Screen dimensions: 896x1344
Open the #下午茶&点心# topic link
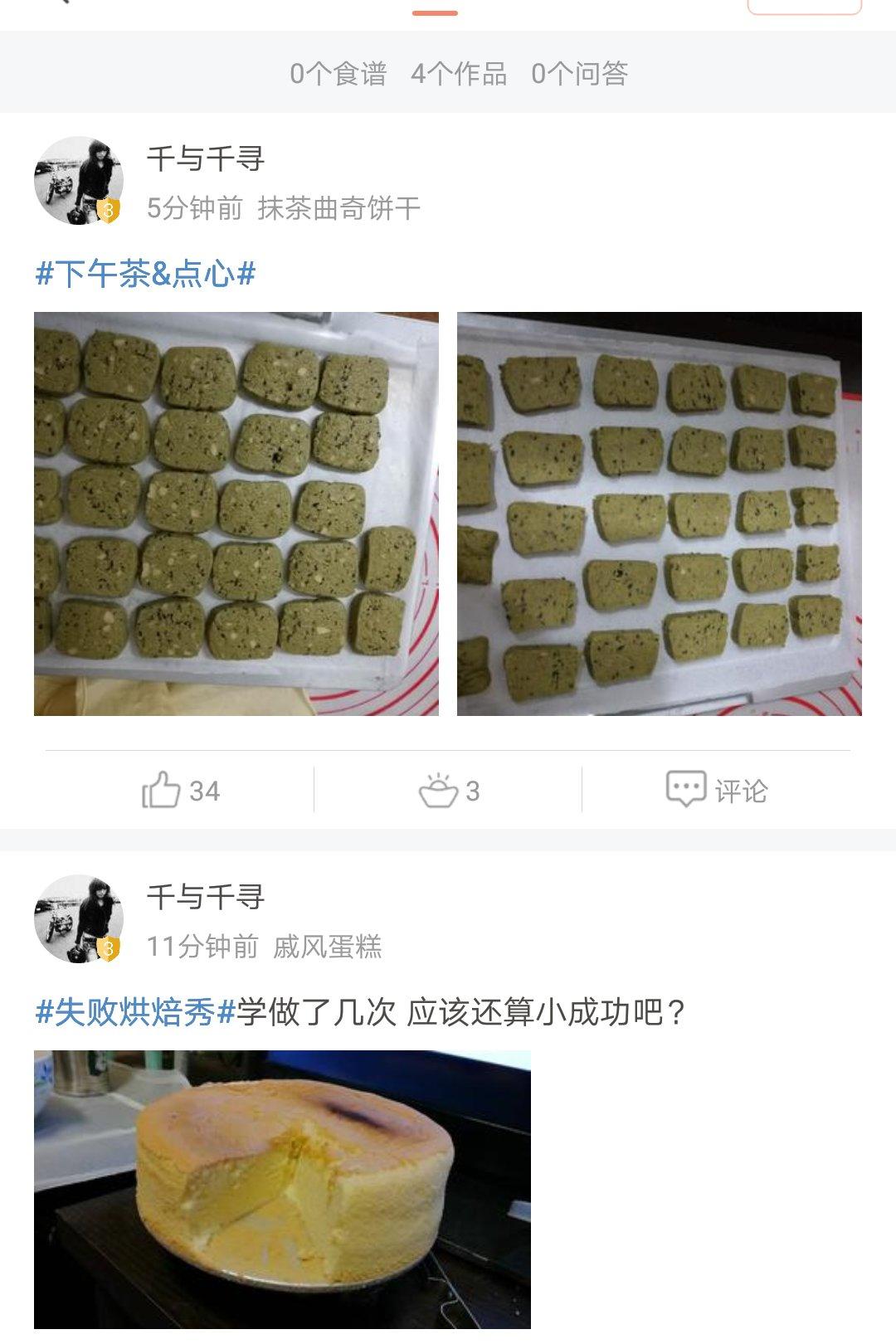[145, 273]
